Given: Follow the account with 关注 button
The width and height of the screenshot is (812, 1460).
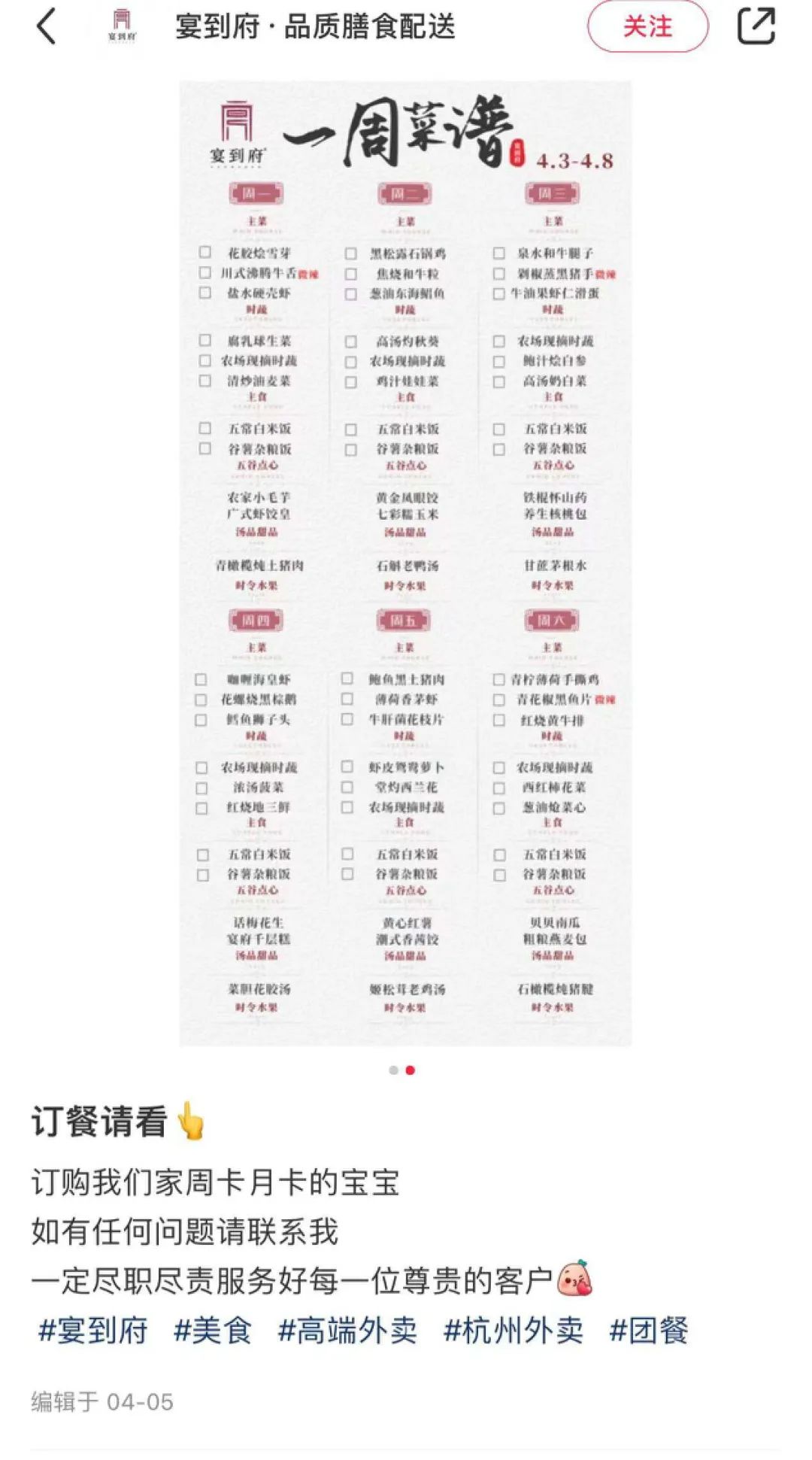Looking at the screenshot, I should 647,27.
